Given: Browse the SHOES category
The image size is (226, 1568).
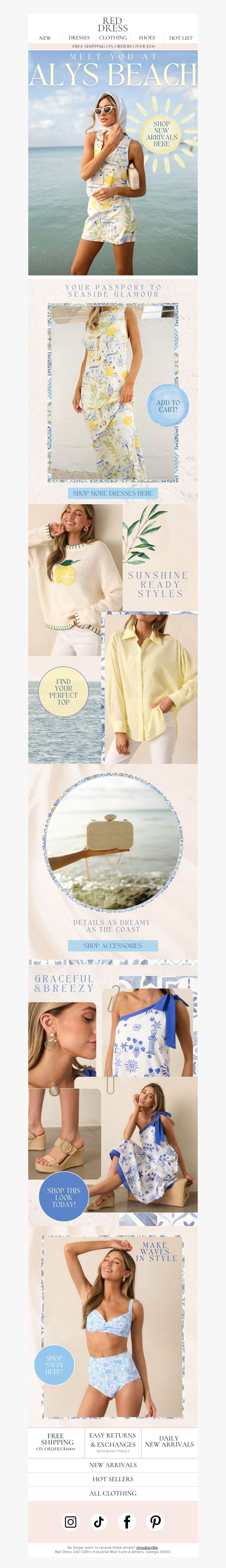Looking at the screenshot, I should pyautogui.click(x=147, y=38).
